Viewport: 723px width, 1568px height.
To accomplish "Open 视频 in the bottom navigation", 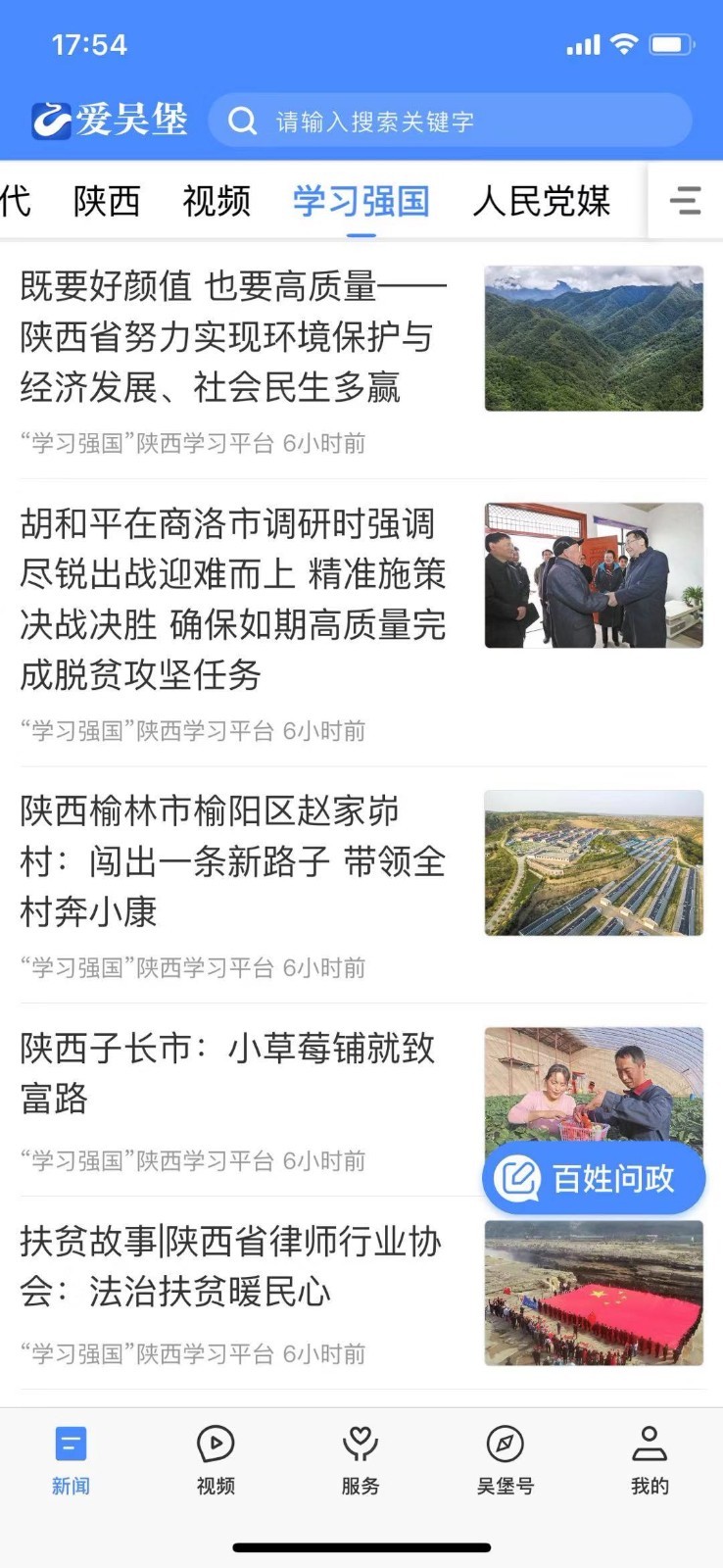I will click(216, 1460).
